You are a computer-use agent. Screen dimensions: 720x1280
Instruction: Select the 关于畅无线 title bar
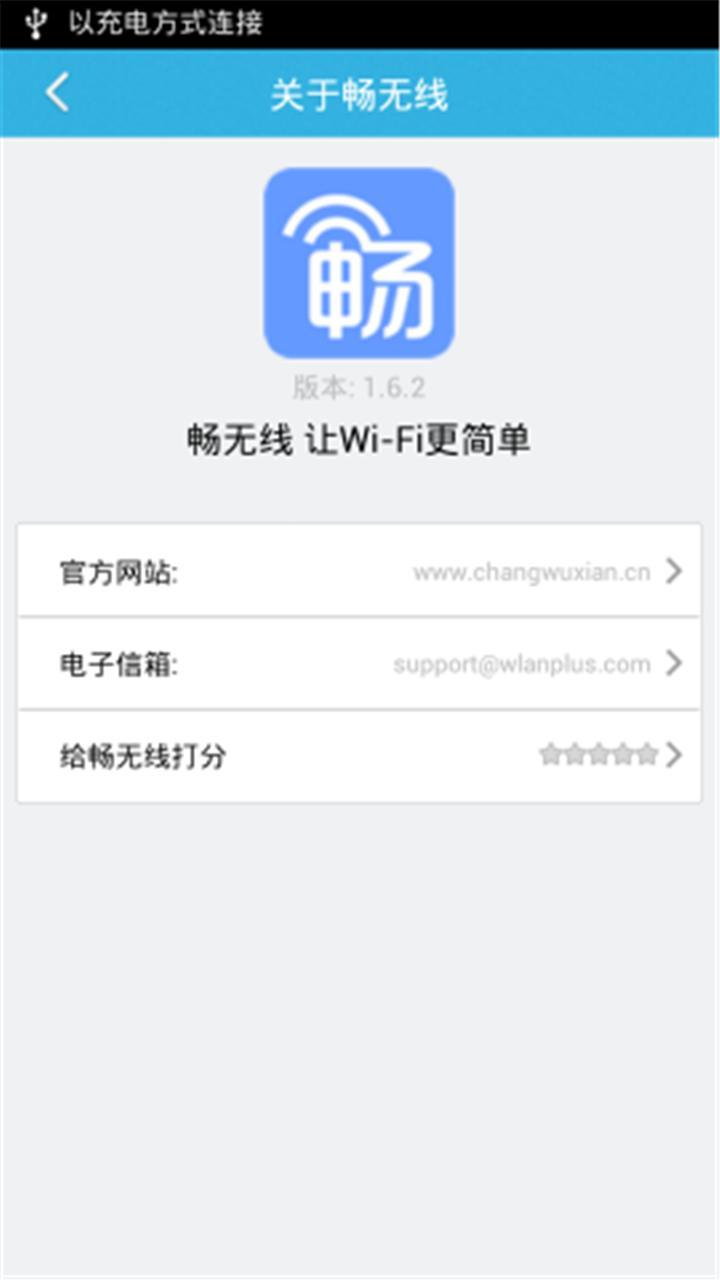[360, 92]
